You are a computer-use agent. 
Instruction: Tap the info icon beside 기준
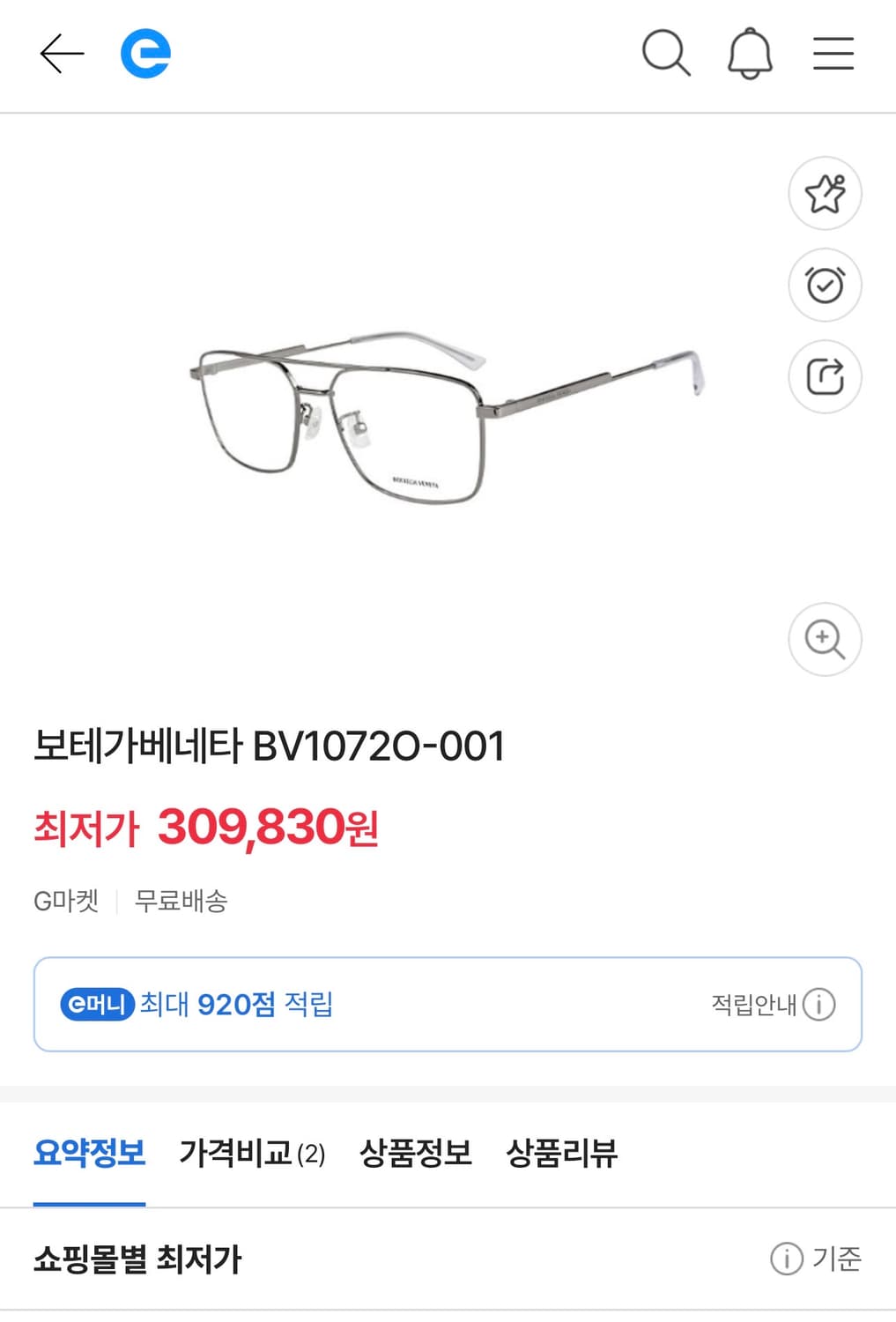(x=786, y=1259)
